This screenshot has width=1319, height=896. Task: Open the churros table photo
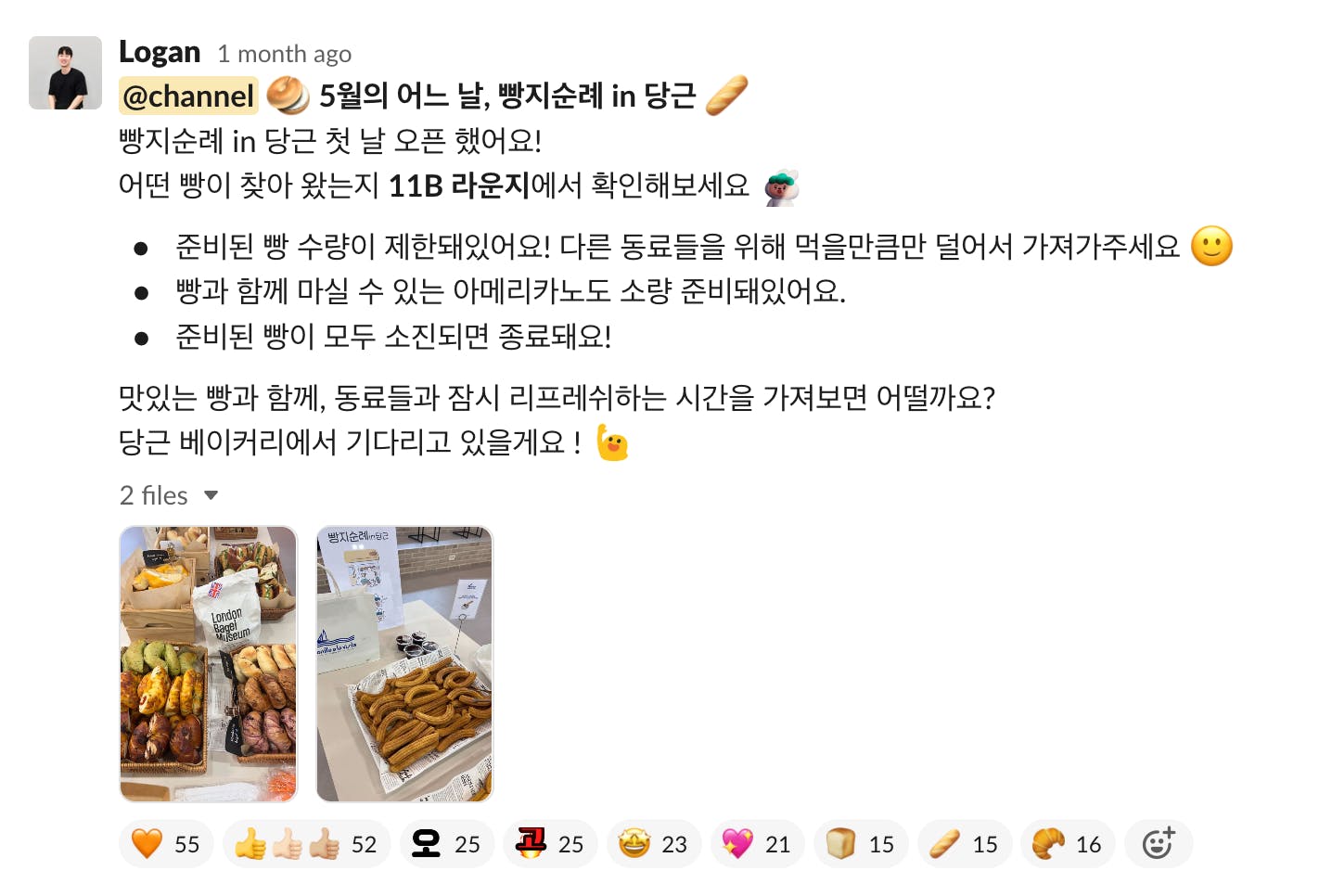click(404, 663)
